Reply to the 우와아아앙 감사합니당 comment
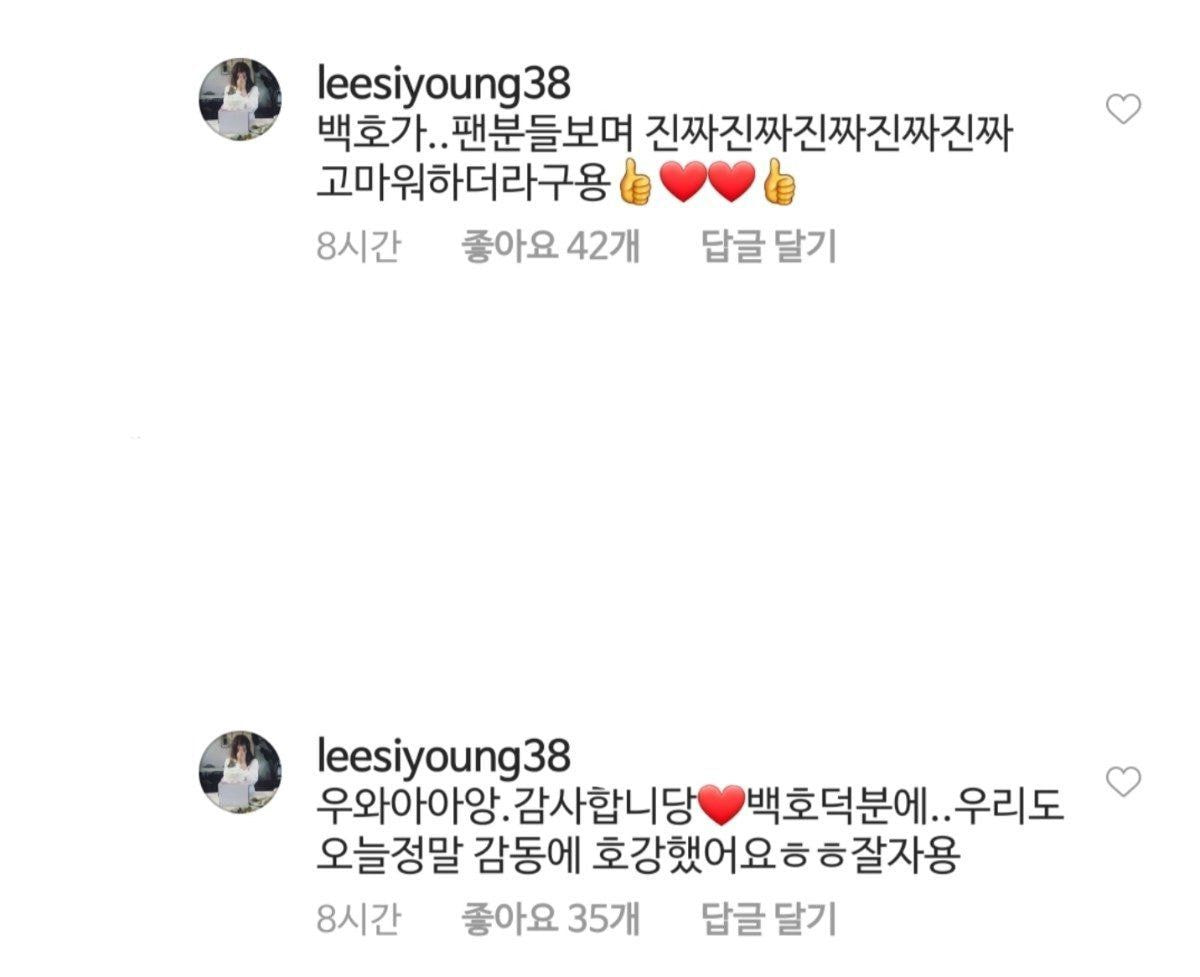Image resolution: width=1200 pixels, height=977 pixels. click(768, 917)
